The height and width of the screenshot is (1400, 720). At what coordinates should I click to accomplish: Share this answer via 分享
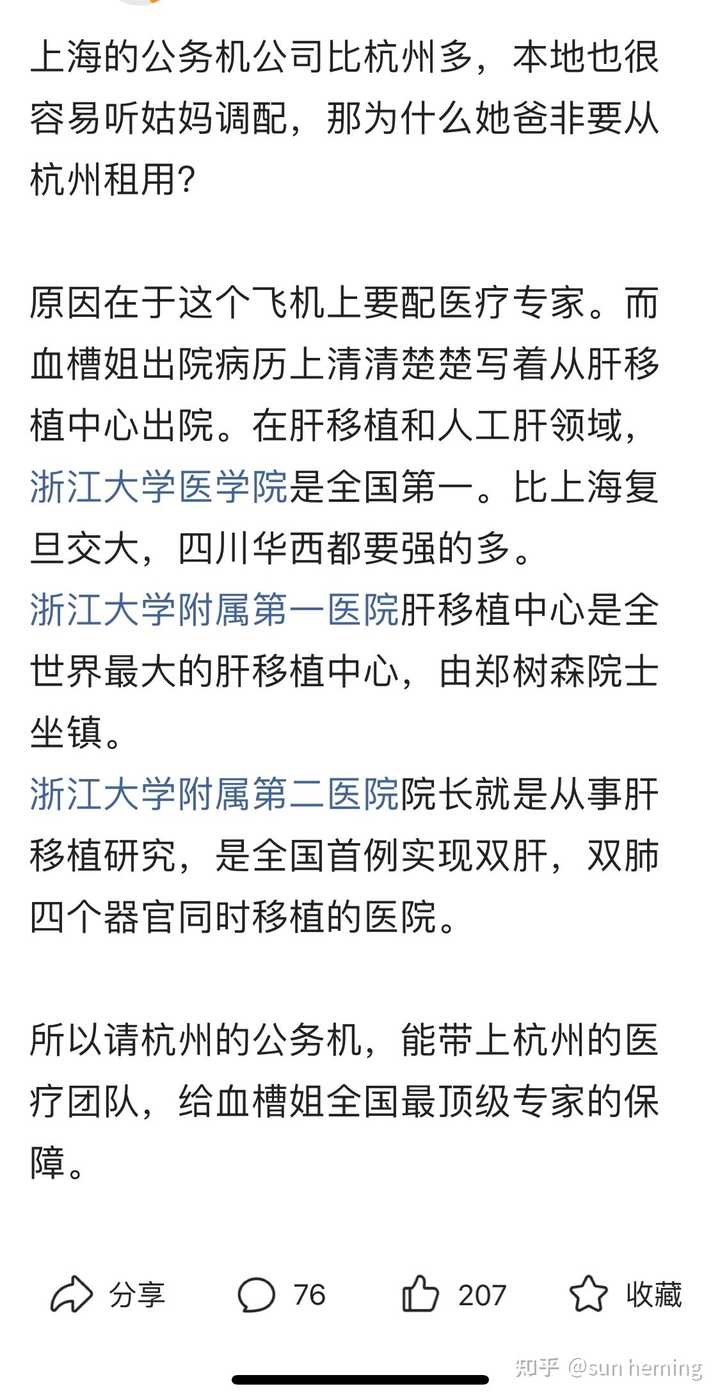(x=107, y=1295)
